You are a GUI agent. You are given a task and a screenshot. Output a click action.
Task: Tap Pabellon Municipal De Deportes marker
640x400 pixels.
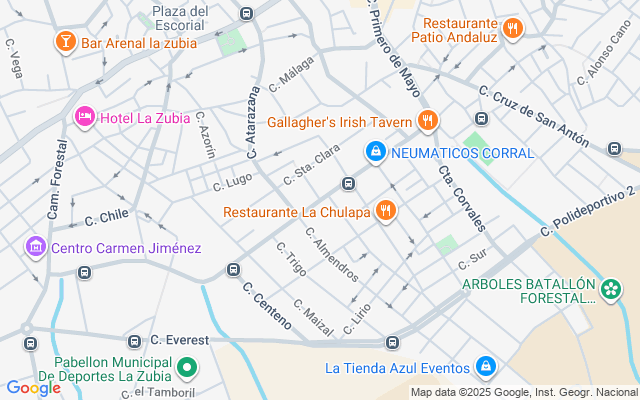187,367
